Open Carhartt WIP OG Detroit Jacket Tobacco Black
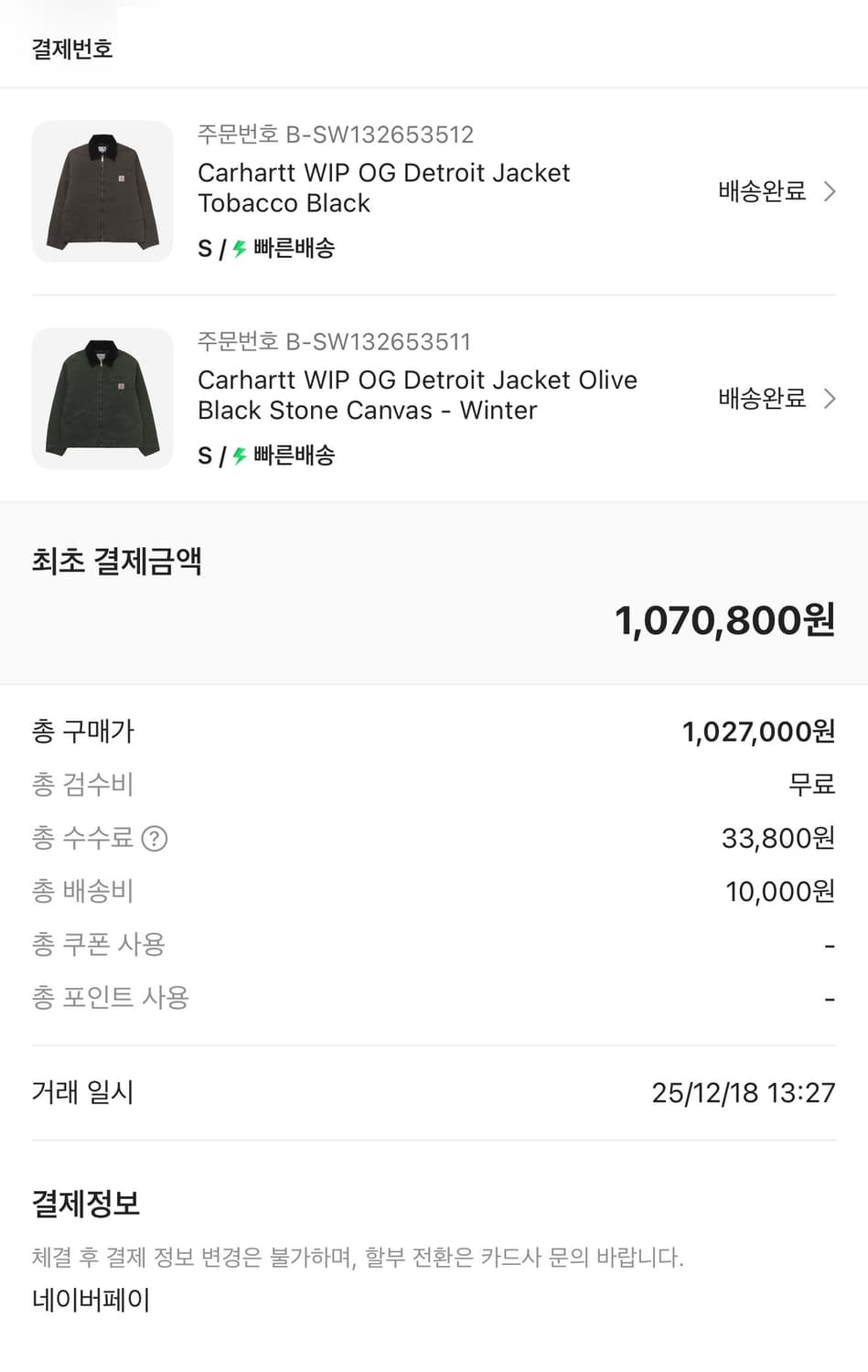The width and height of the screenshot is (868, 1372). tap(383, 188)
